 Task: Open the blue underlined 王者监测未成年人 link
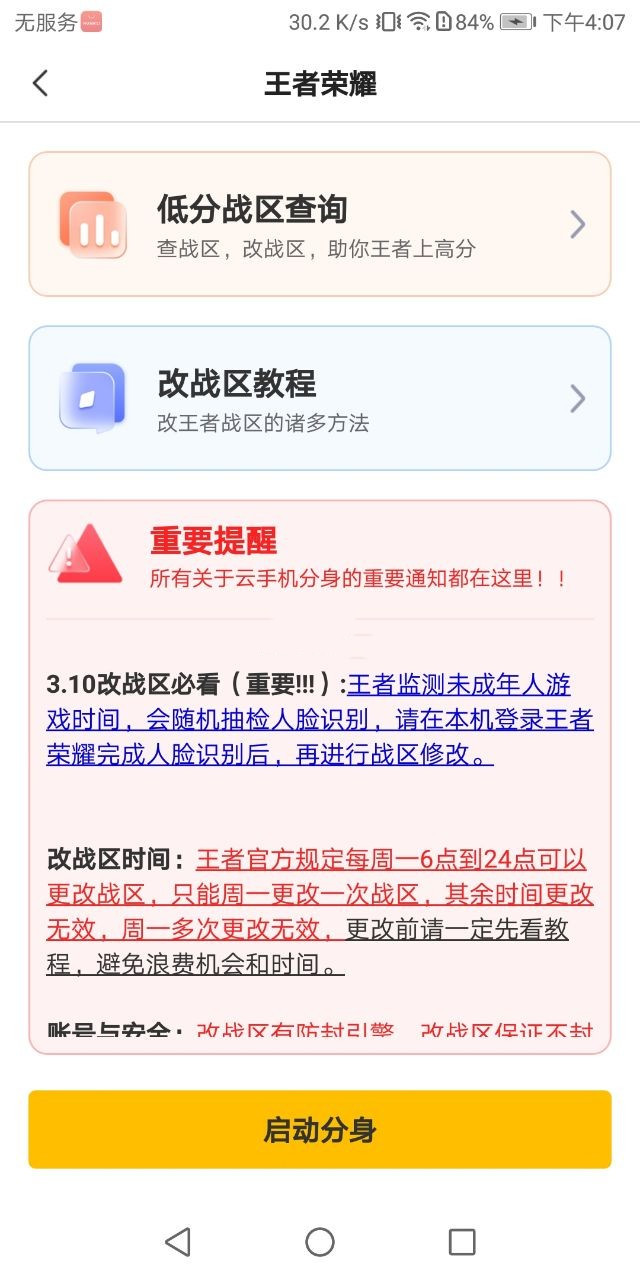pos(320,720)
